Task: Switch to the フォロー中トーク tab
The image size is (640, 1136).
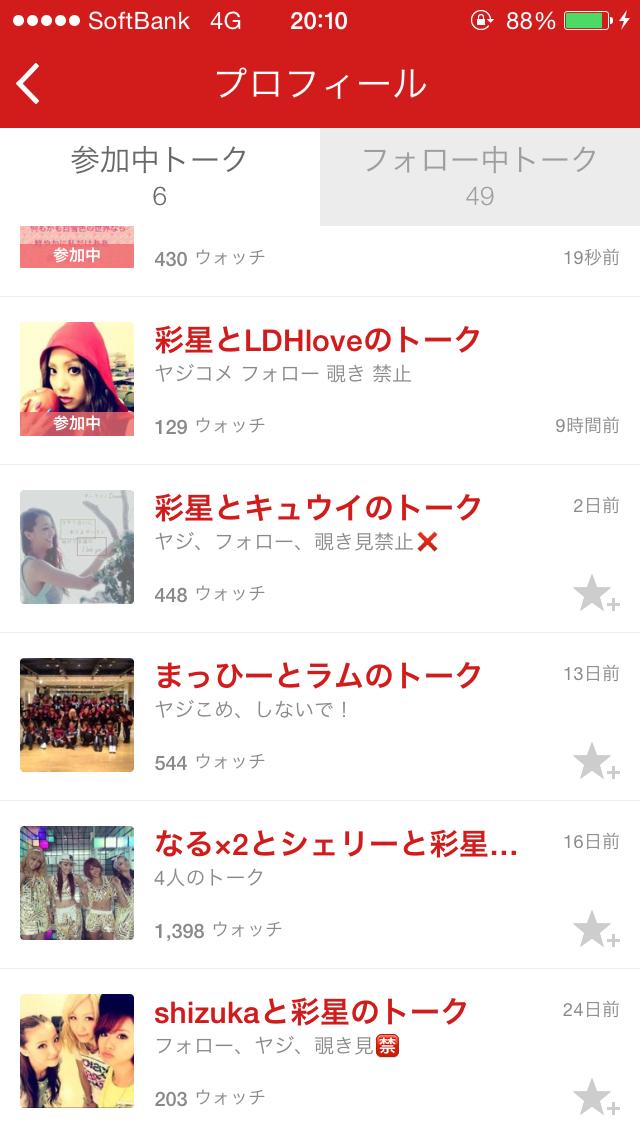Action: tap(480, 176)
